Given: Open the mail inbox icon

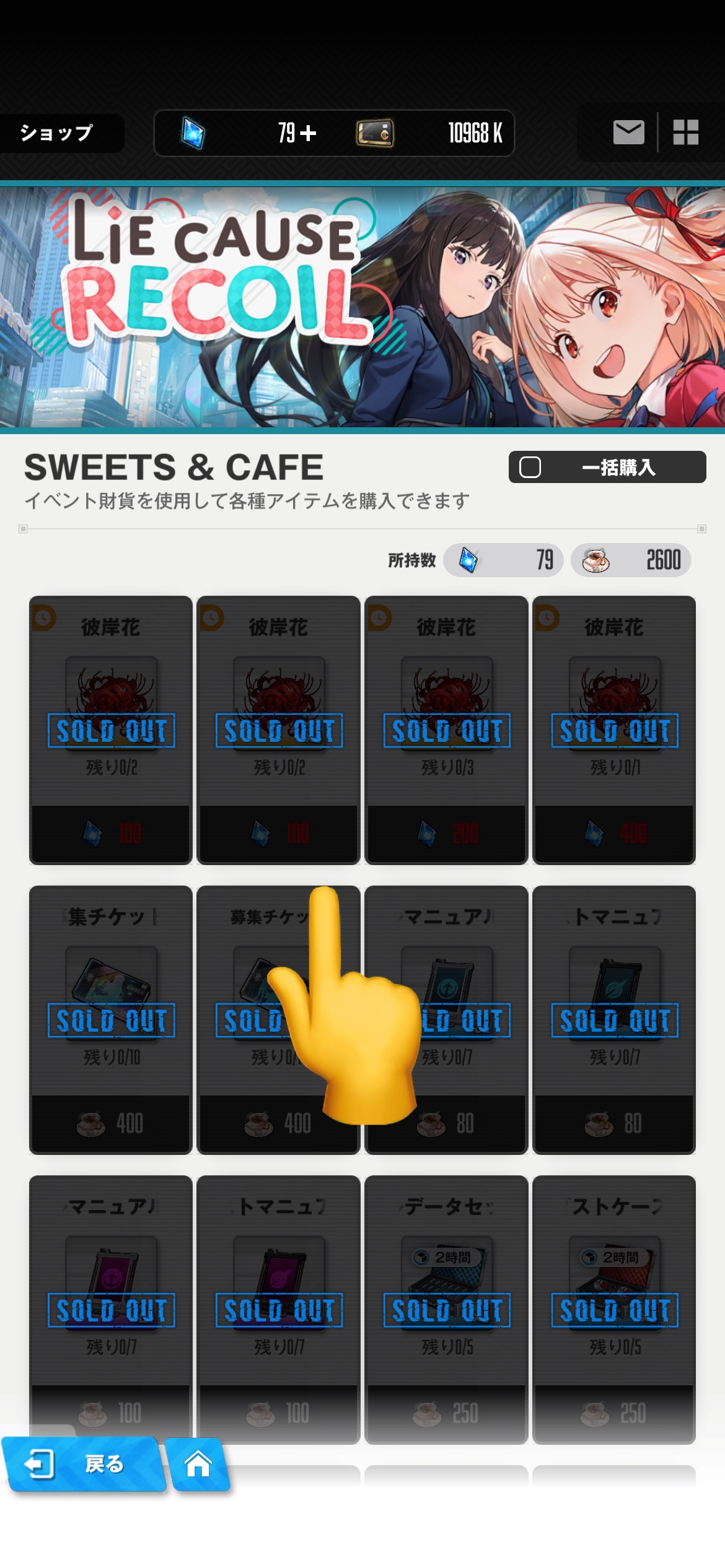Looking at the screenshot, I should [x=628, y=133].
